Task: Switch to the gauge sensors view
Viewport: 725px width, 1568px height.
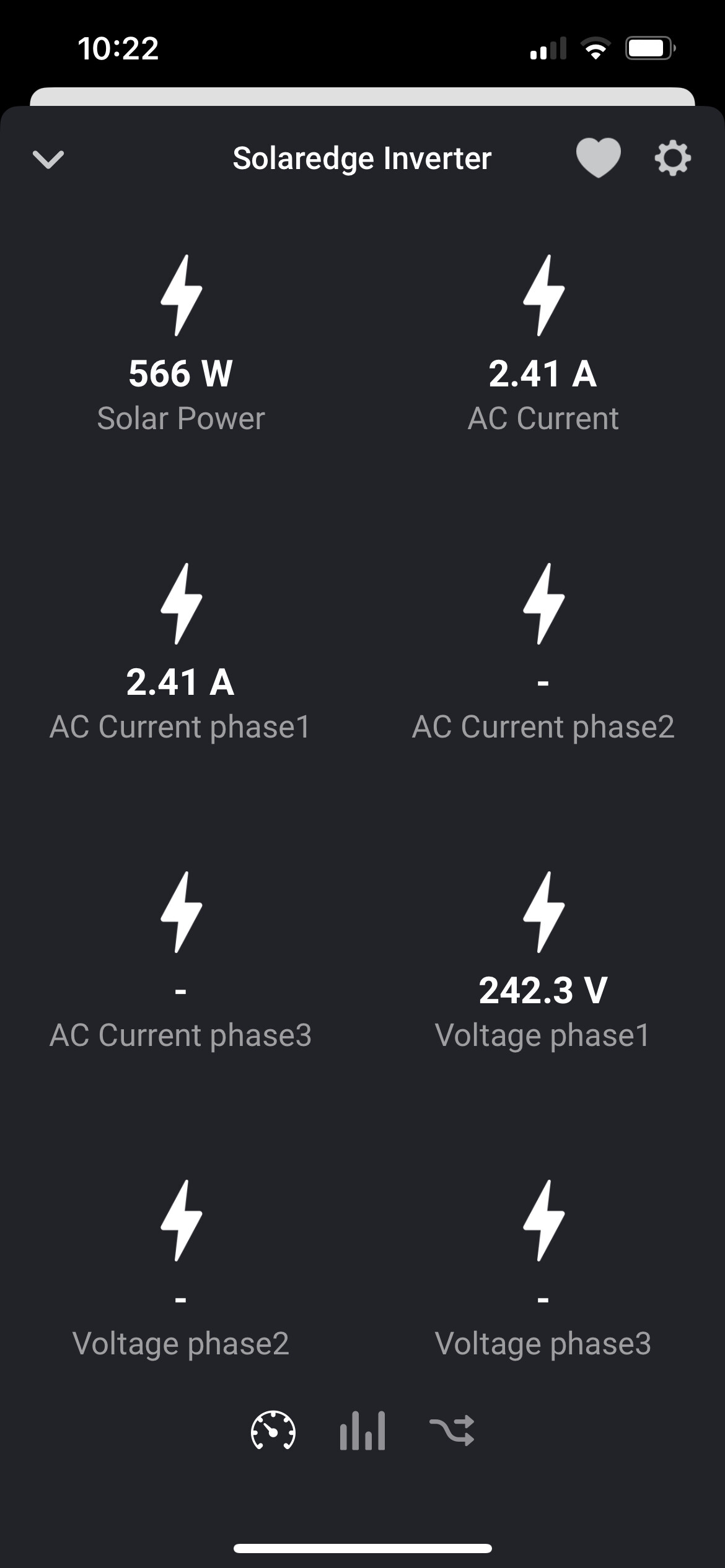Action: (273, 1431)
